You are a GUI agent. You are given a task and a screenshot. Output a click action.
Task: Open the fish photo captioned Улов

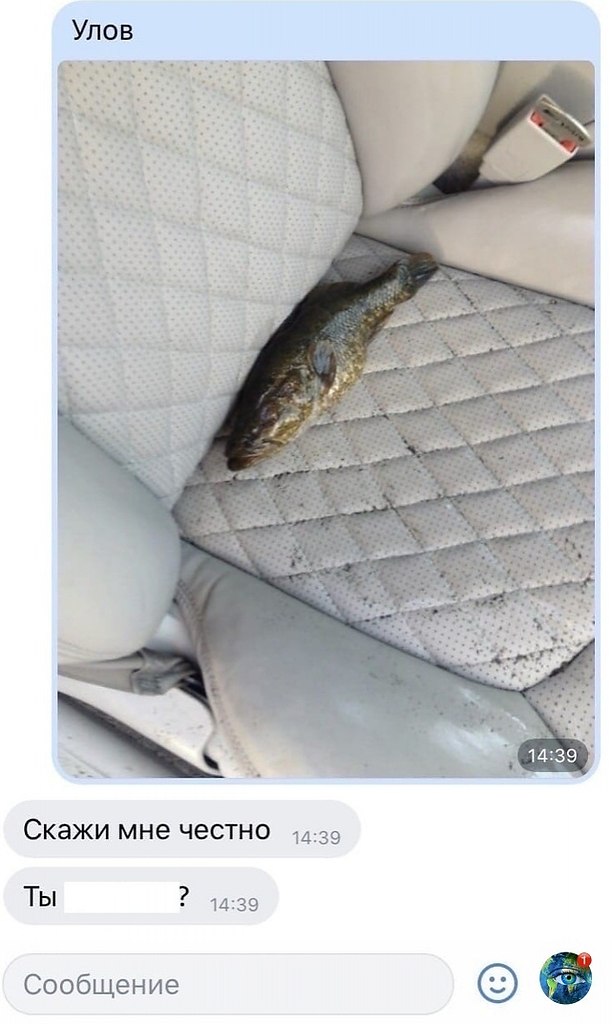pyautogui.click(x=325, y=420)
